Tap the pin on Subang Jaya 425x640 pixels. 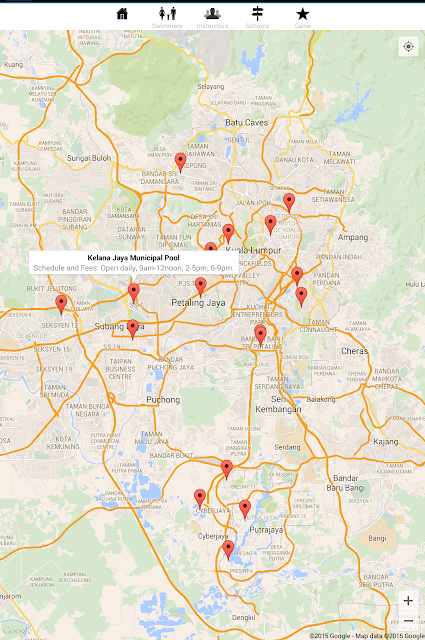[x=133, y=330]
